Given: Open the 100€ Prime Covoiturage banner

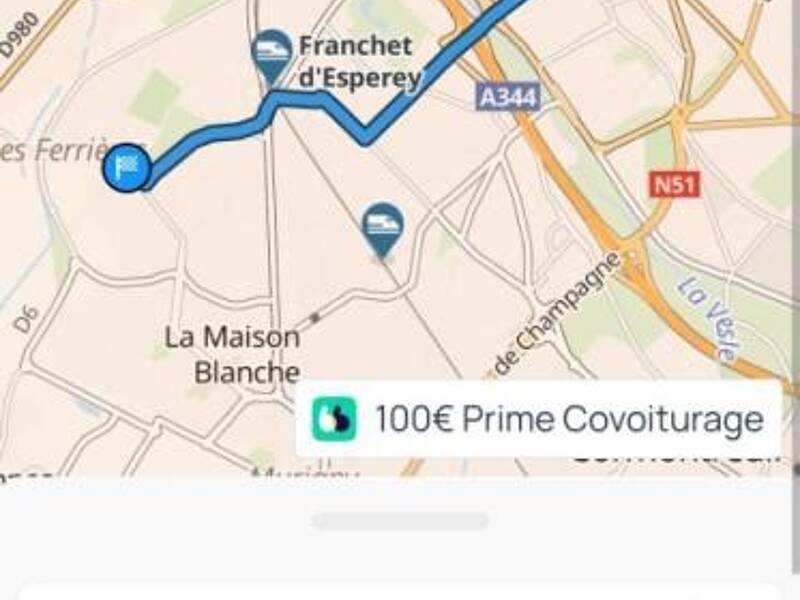Looking at the screenshot, I should pos(538,419).
